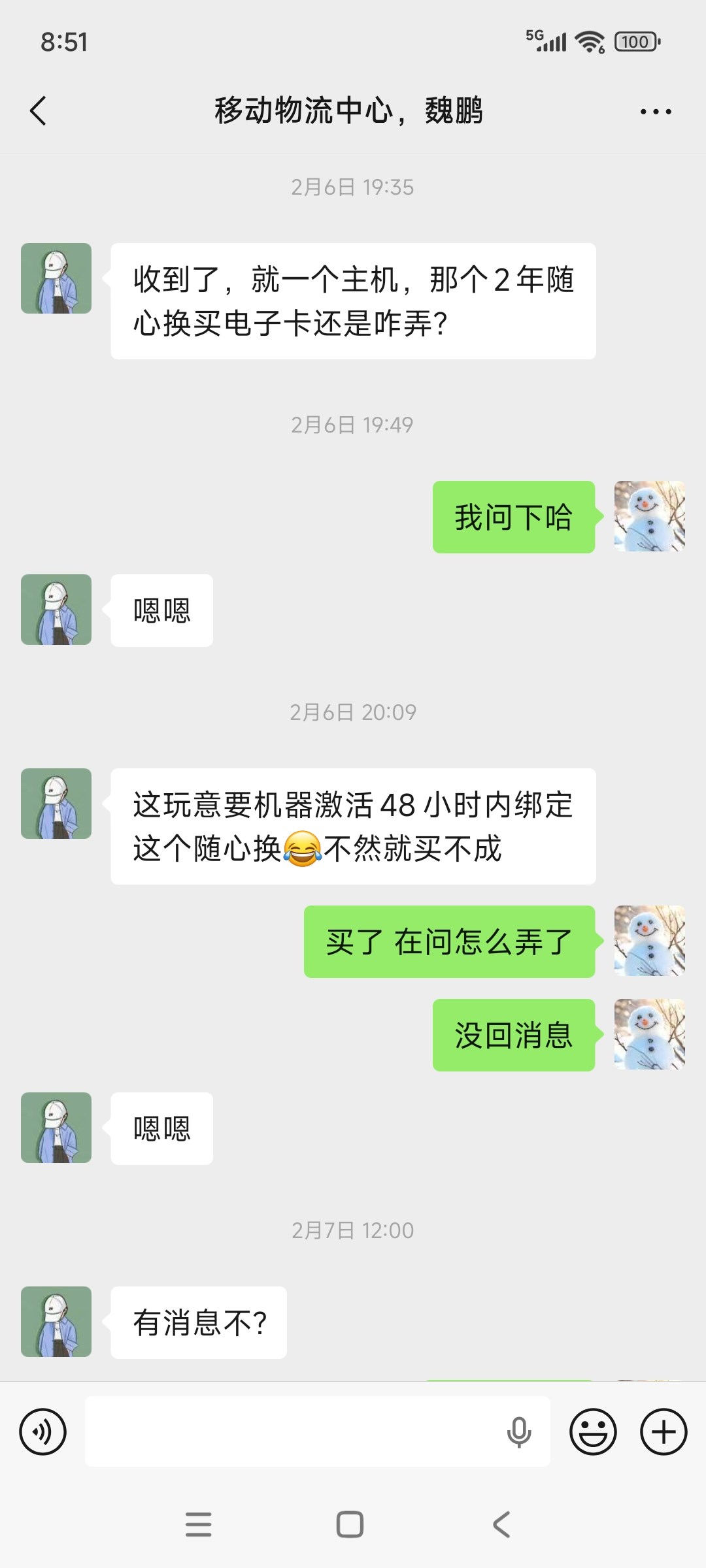The width and height of the screenshot is (706, 1568).
Task: Go to the home screen
Action: (350, 1524)
